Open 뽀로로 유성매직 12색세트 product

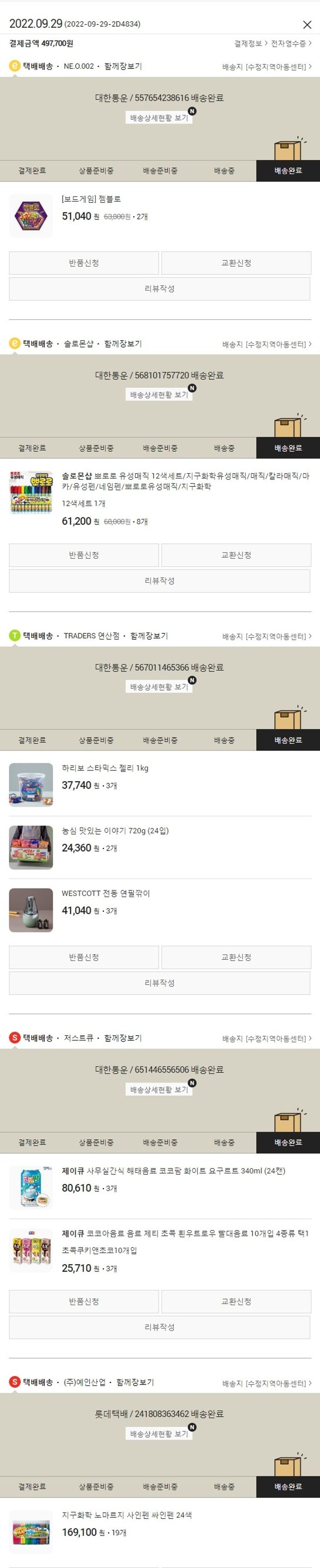pyautogui.click(x=183, y=481)
